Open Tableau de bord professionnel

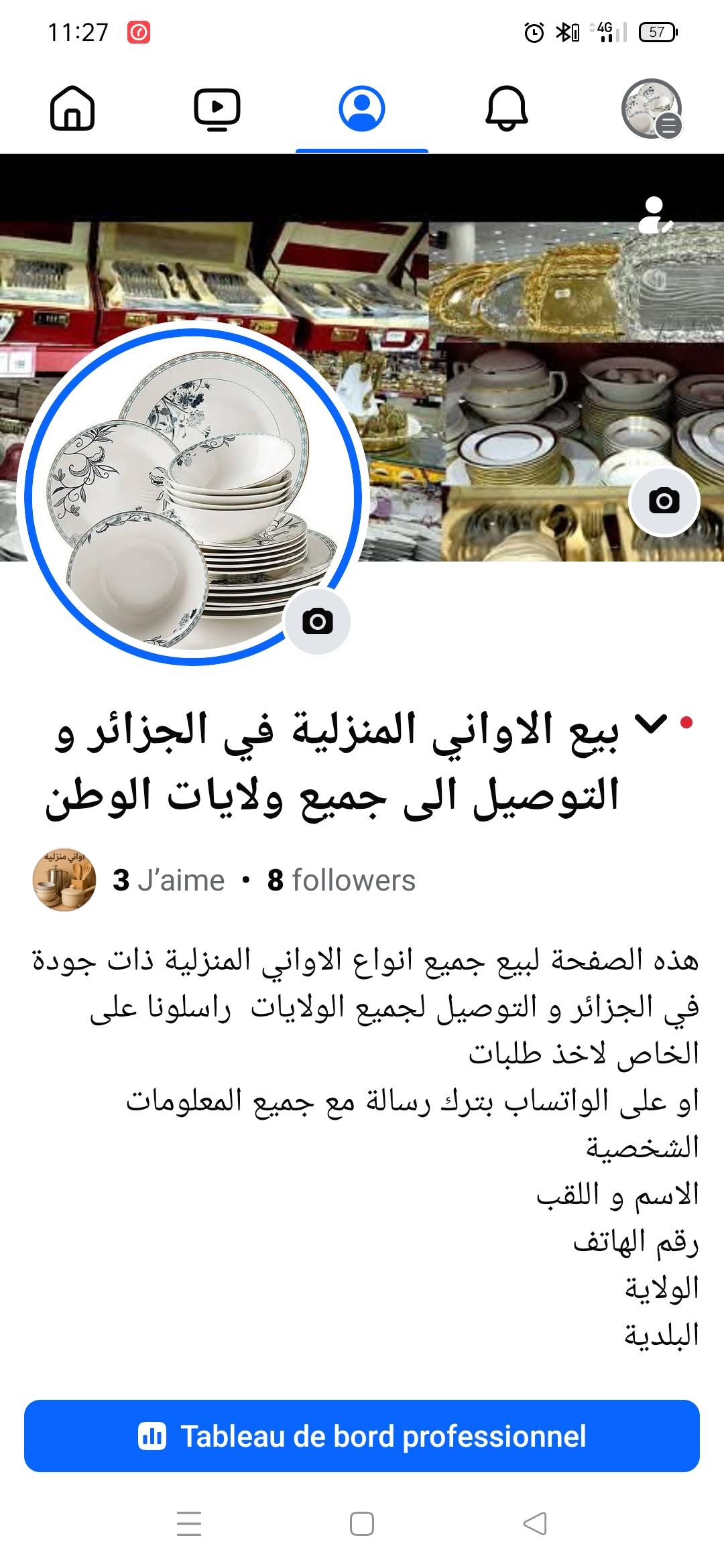coord(362,1436)
